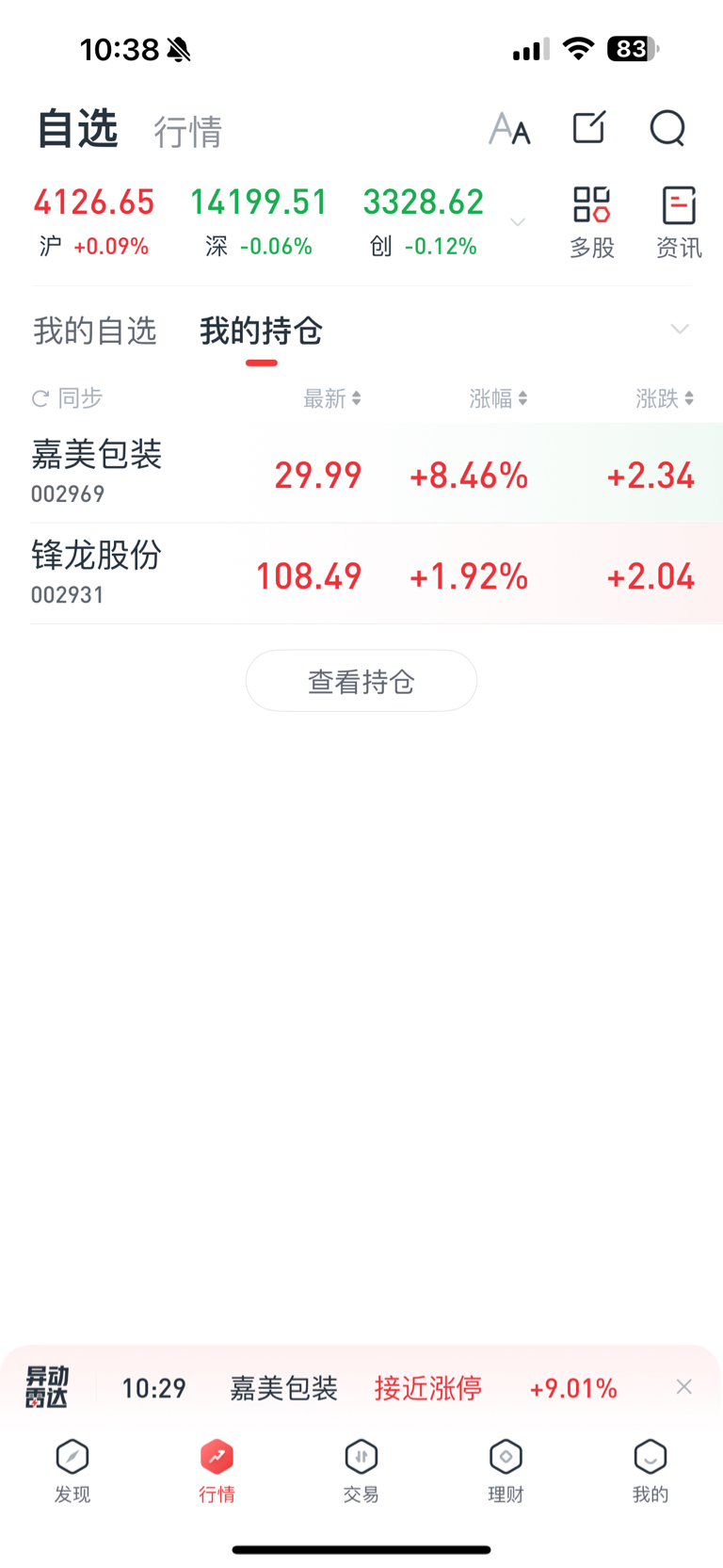Screen dimensions: 723x1568
Task: Tap 同步 to sync holdings
Action: coord(67,398)
